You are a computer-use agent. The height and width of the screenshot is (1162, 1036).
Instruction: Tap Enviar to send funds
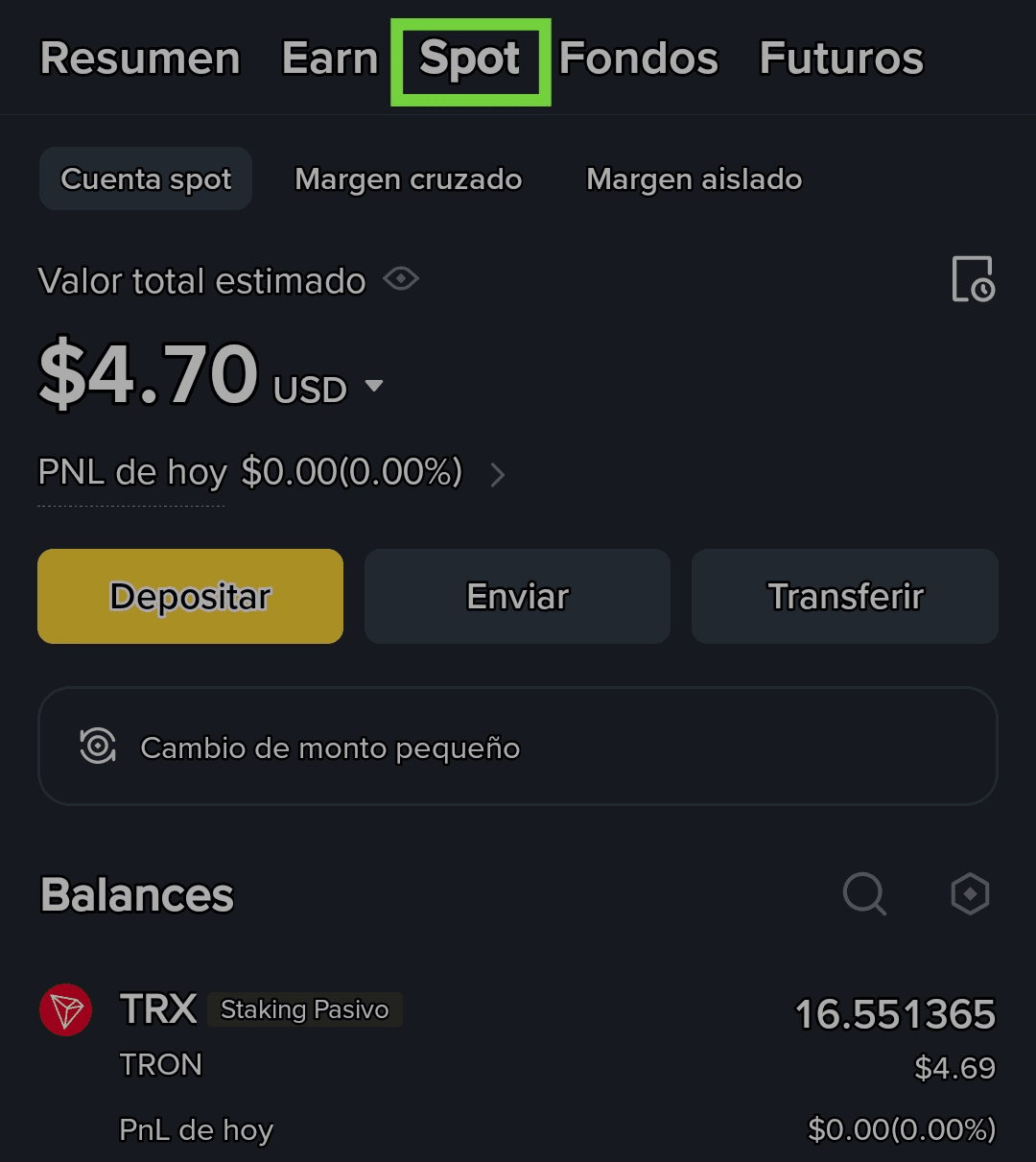coord(517,596)
